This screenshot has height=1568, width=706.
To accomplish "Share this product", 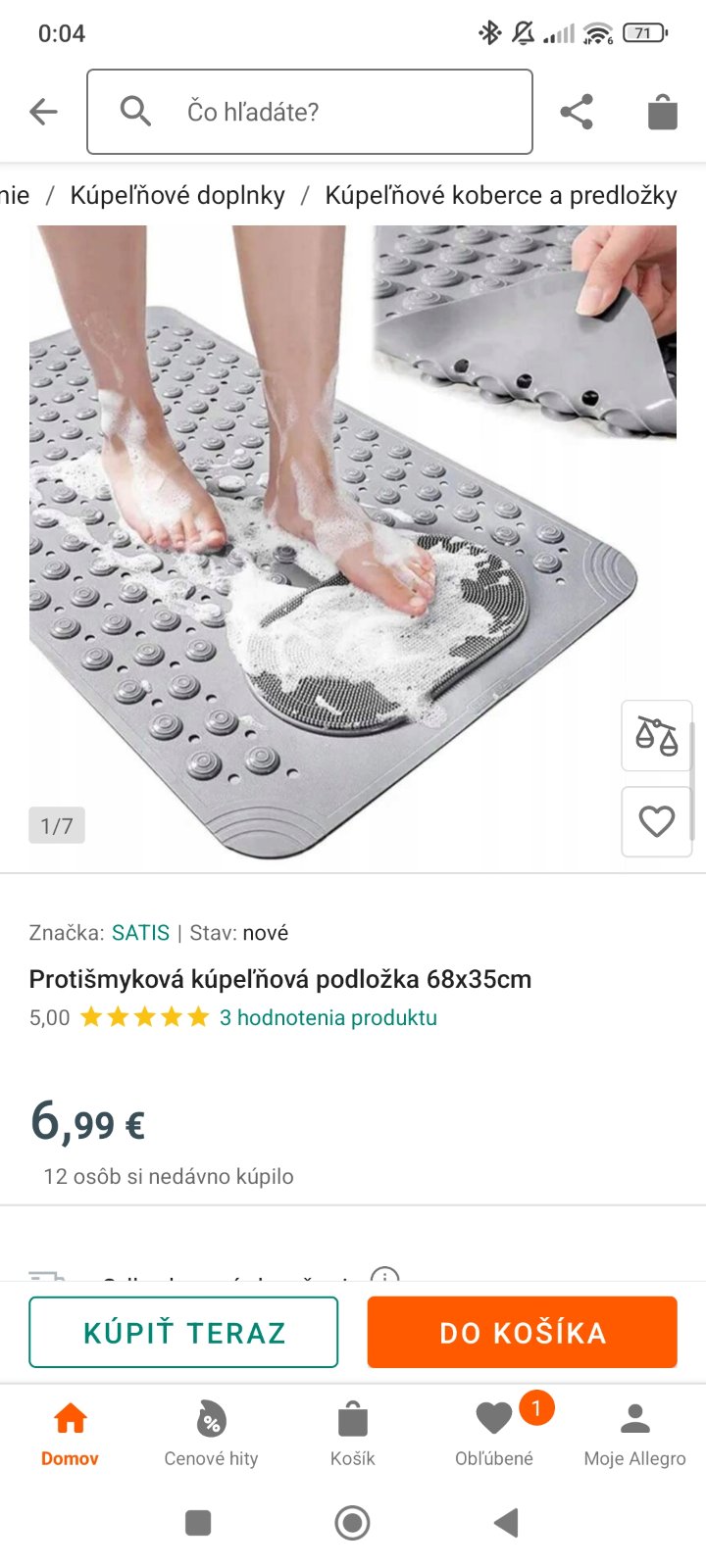I will [x=577, y=112].
